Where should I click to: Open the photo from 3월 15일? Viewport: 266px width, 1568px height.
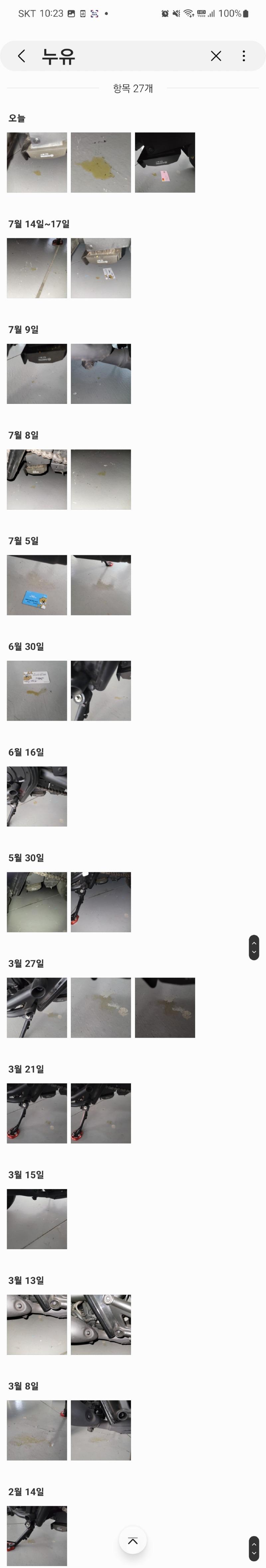click(x=37, y=1219)
